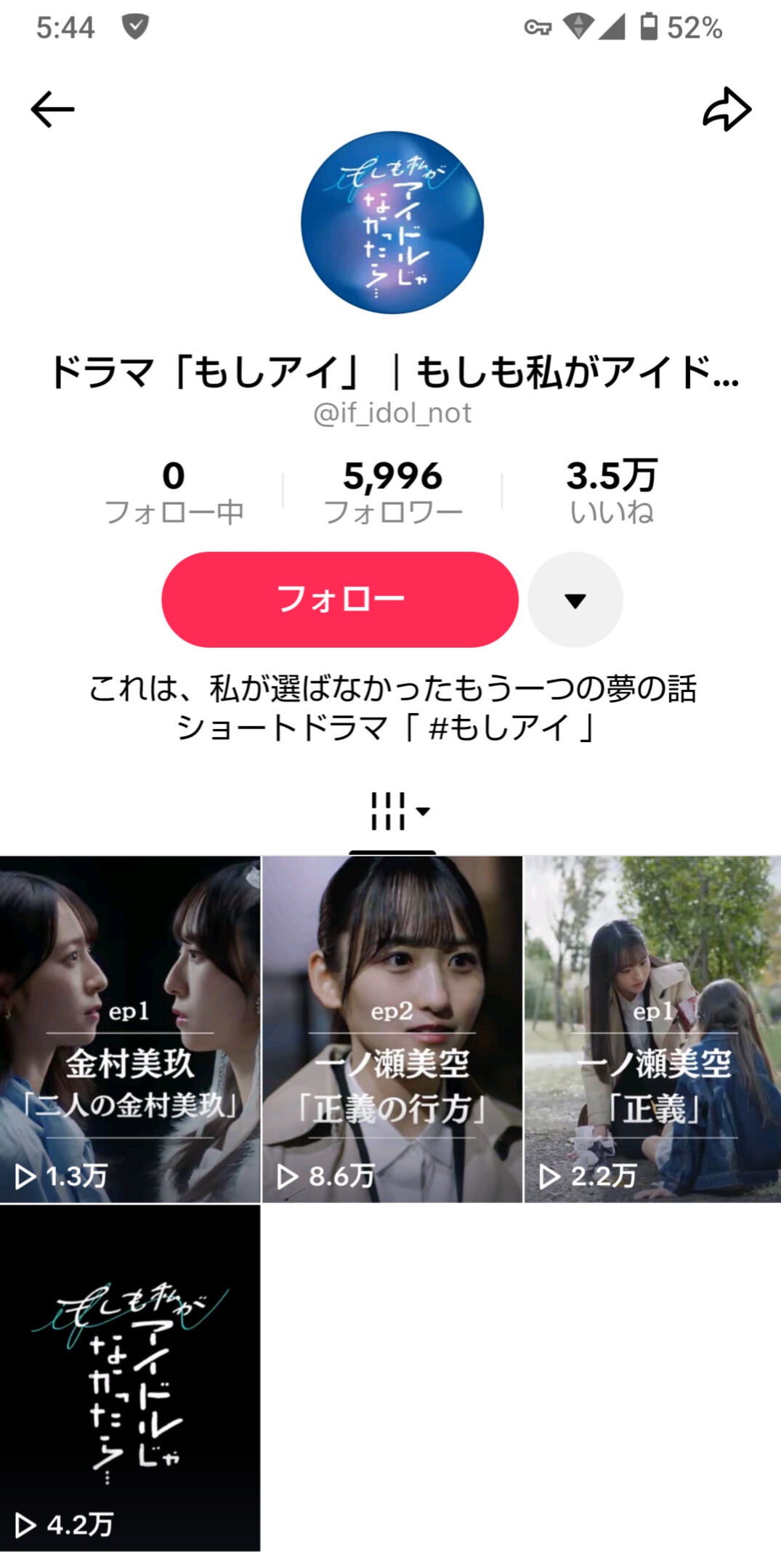Tap the red フォロー button
The image size is (781, 1568).
(x=339, y=600)
